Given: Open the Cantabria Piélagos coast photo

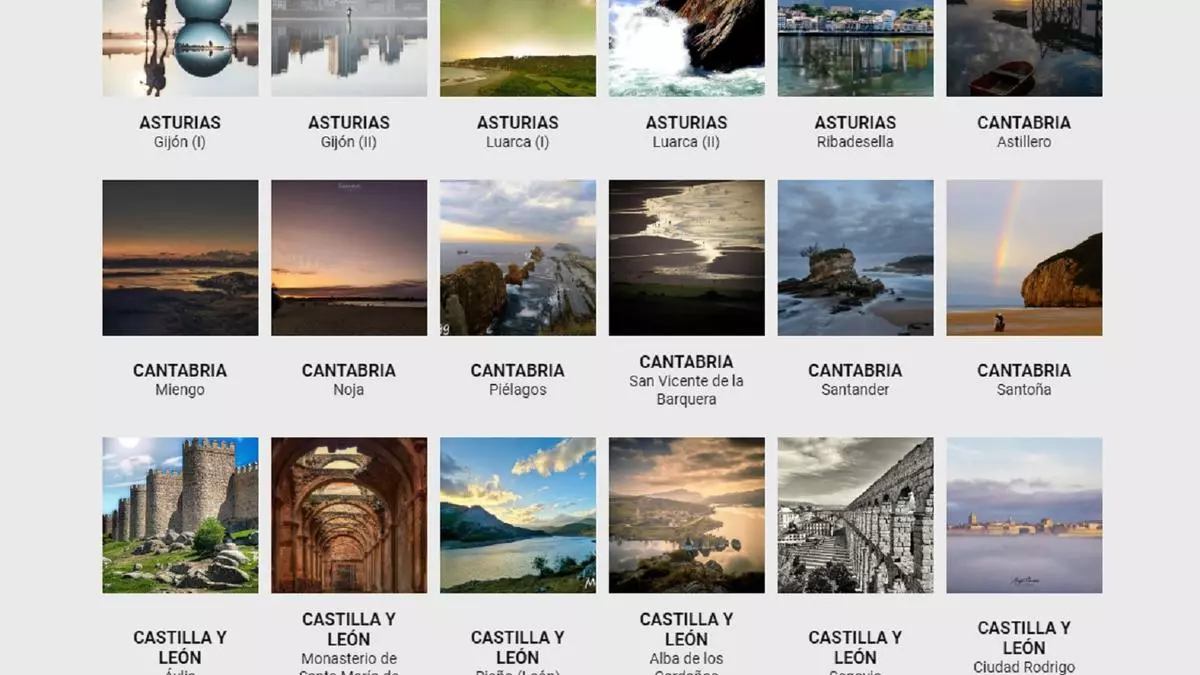Looking at the screenshot, I should [518, 258].
